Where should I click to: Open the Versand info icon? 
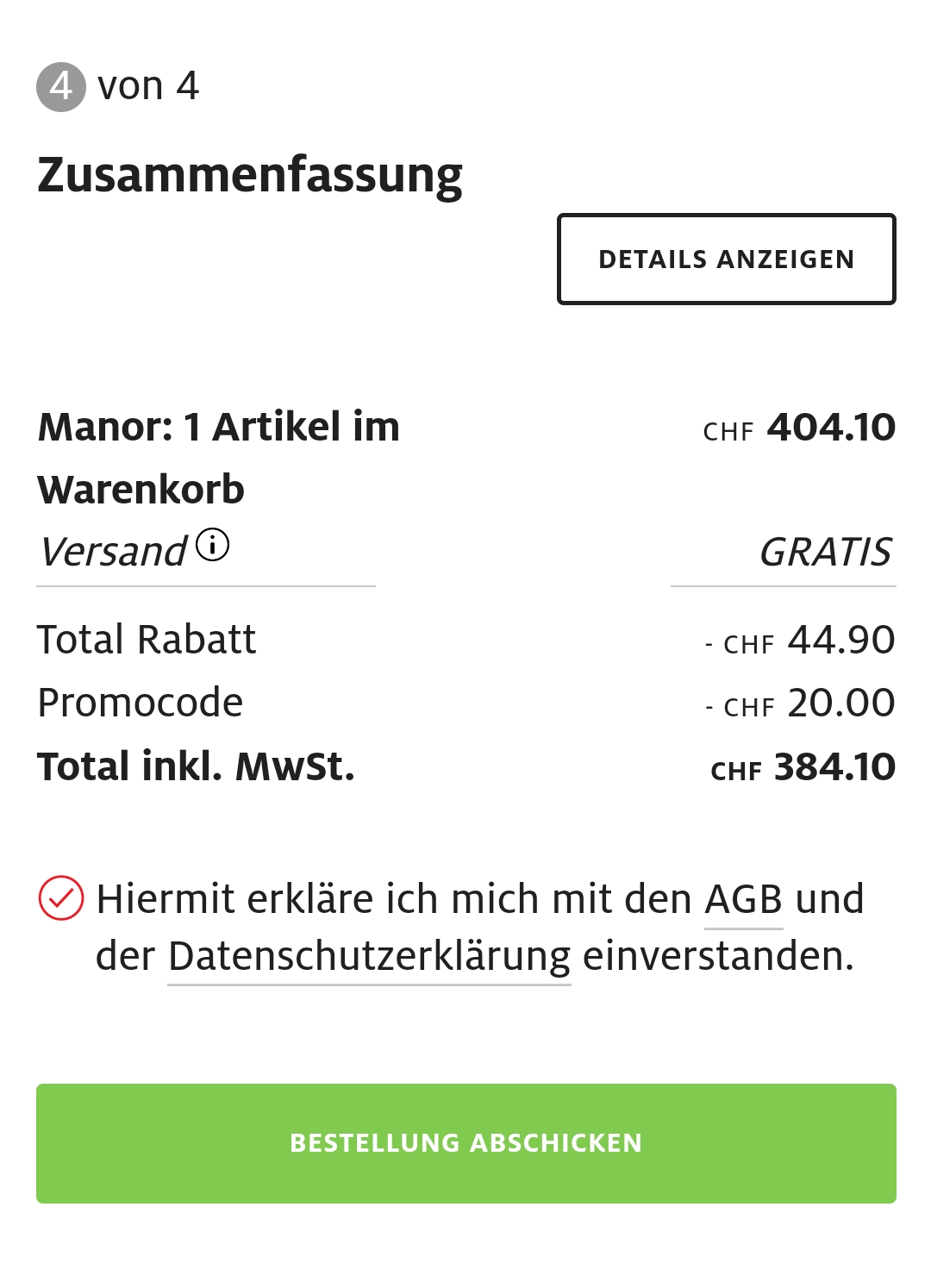(212, 545)
